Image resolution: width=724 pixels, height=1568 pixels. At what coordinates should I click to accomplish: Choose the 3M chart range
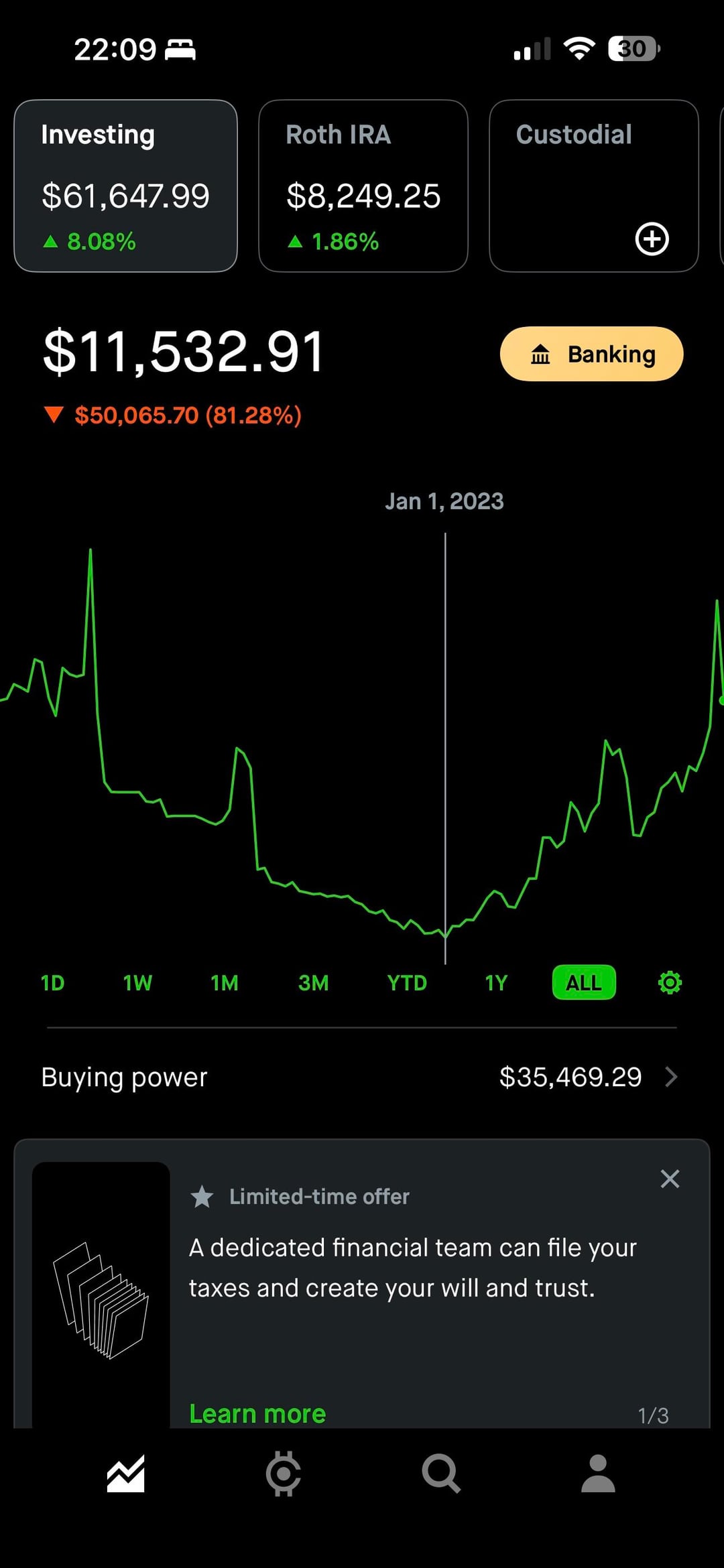pos(313,982)
